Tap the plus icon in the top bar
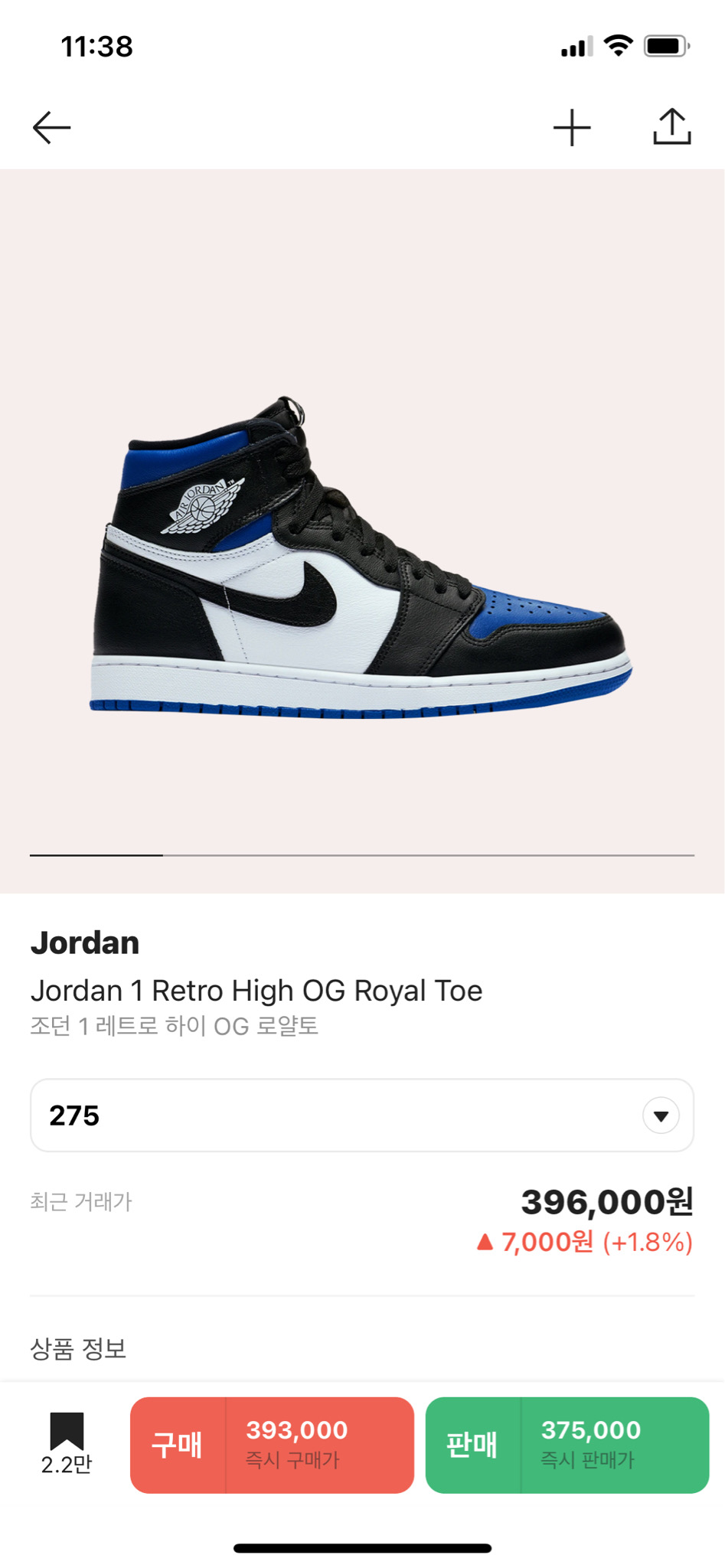 [572, 127]
